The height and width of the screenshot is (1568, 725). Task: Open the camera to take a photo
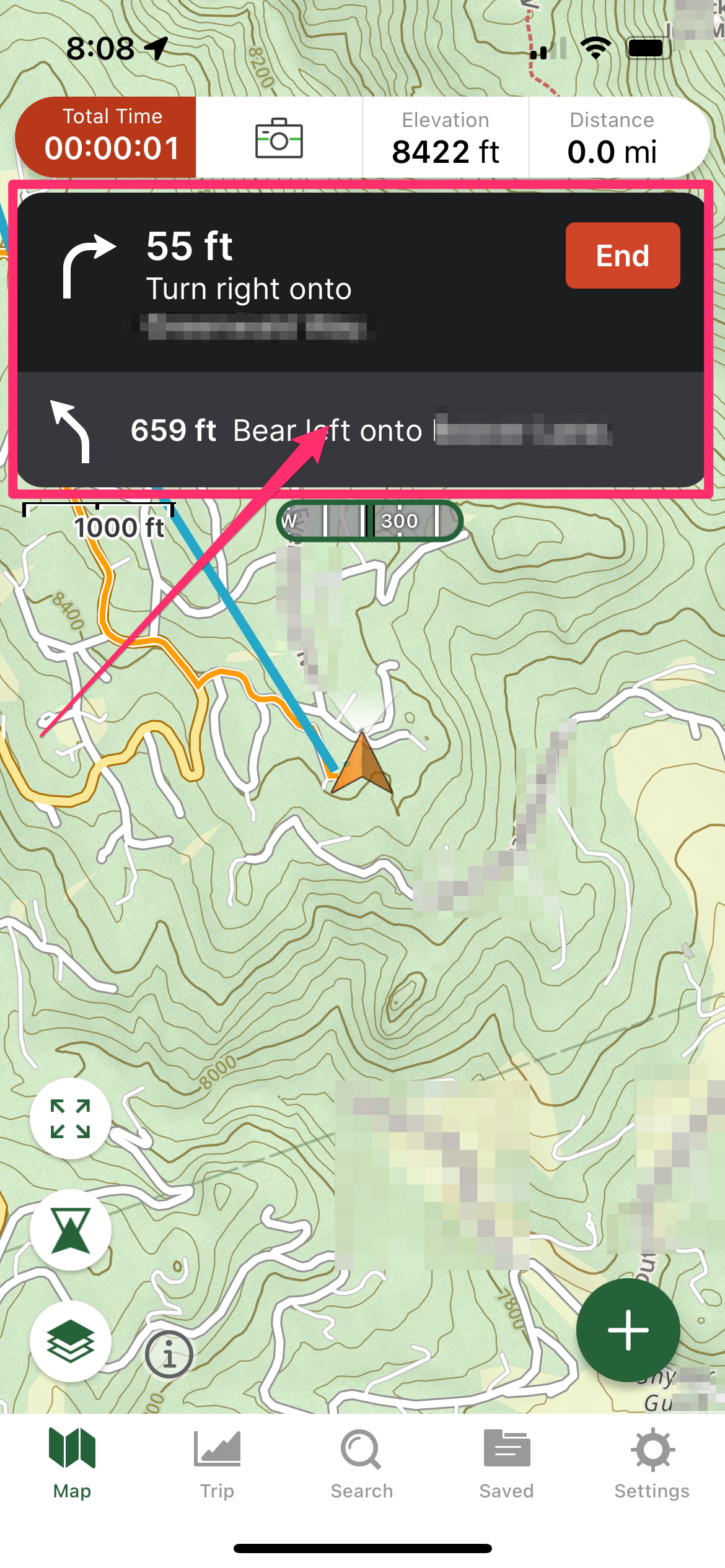click(279, 137)
